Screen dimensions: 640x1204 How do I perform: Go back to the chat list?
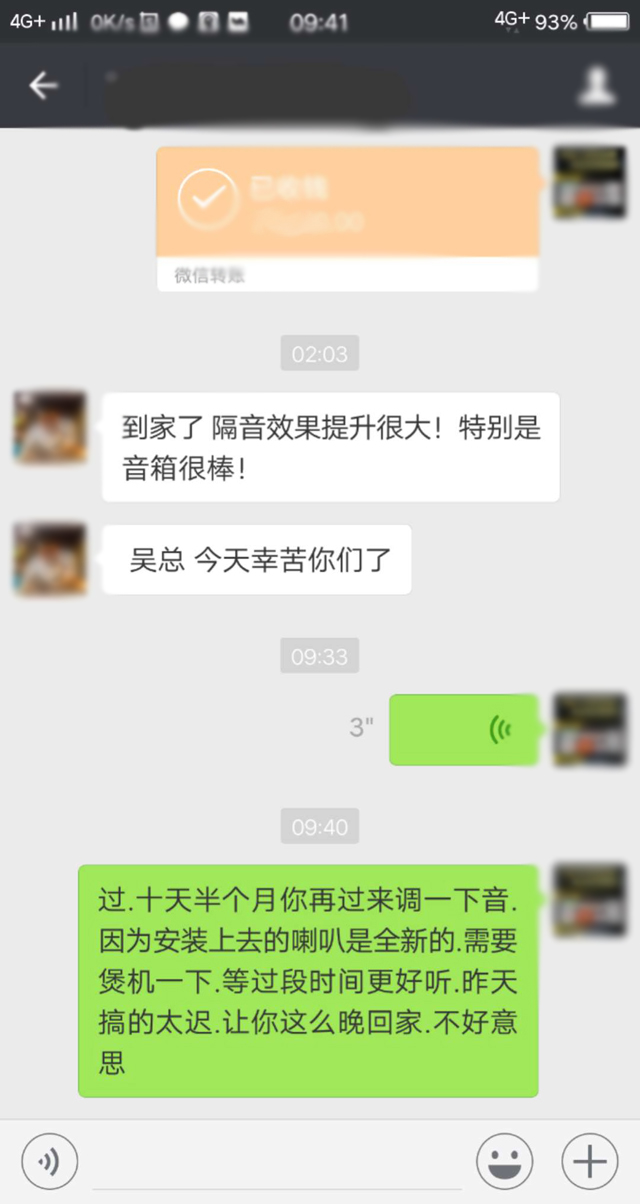coord(43,86)
